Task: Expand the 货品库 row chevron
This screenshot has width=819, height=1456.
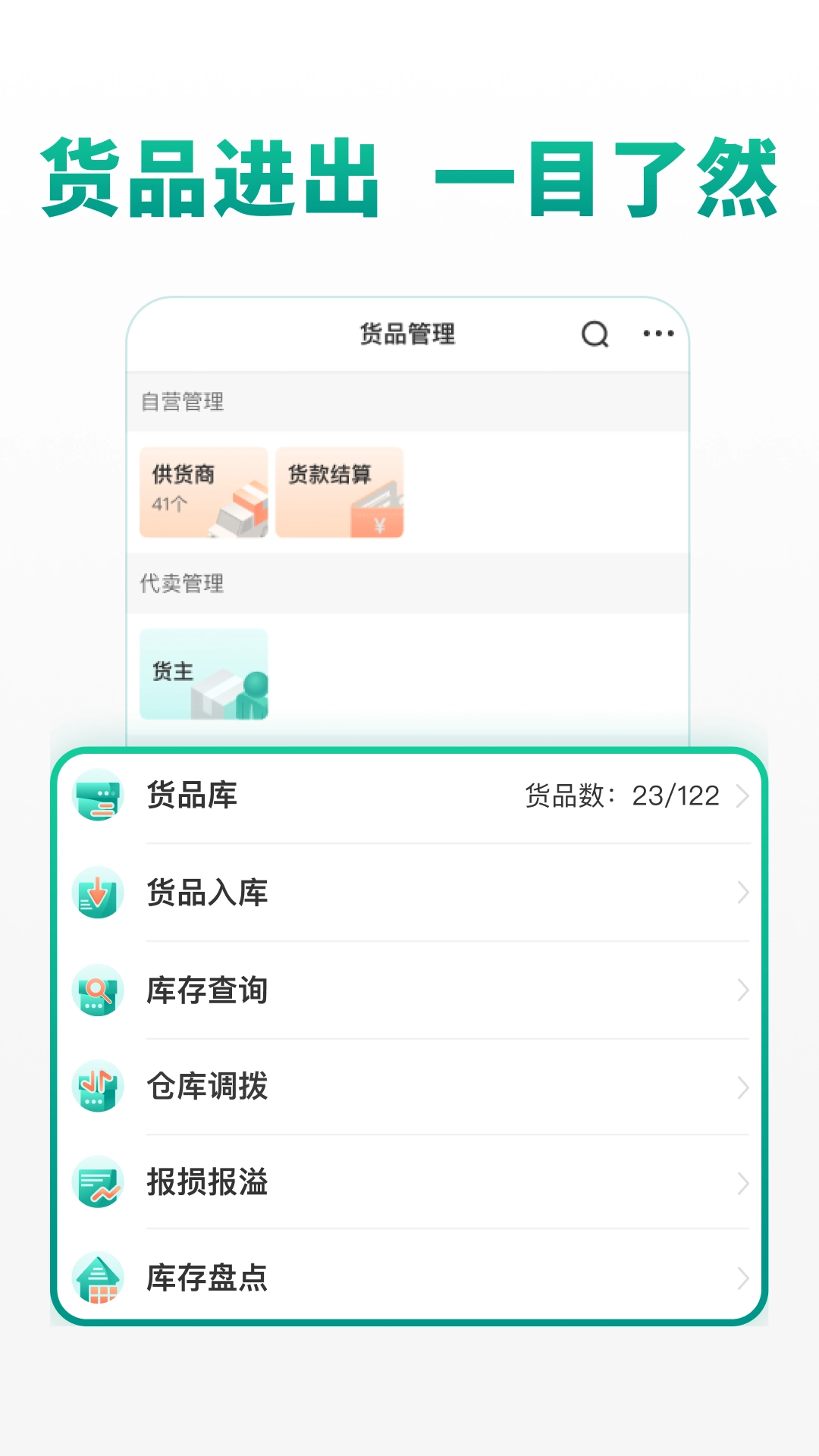Action: [x=743, y=796]
